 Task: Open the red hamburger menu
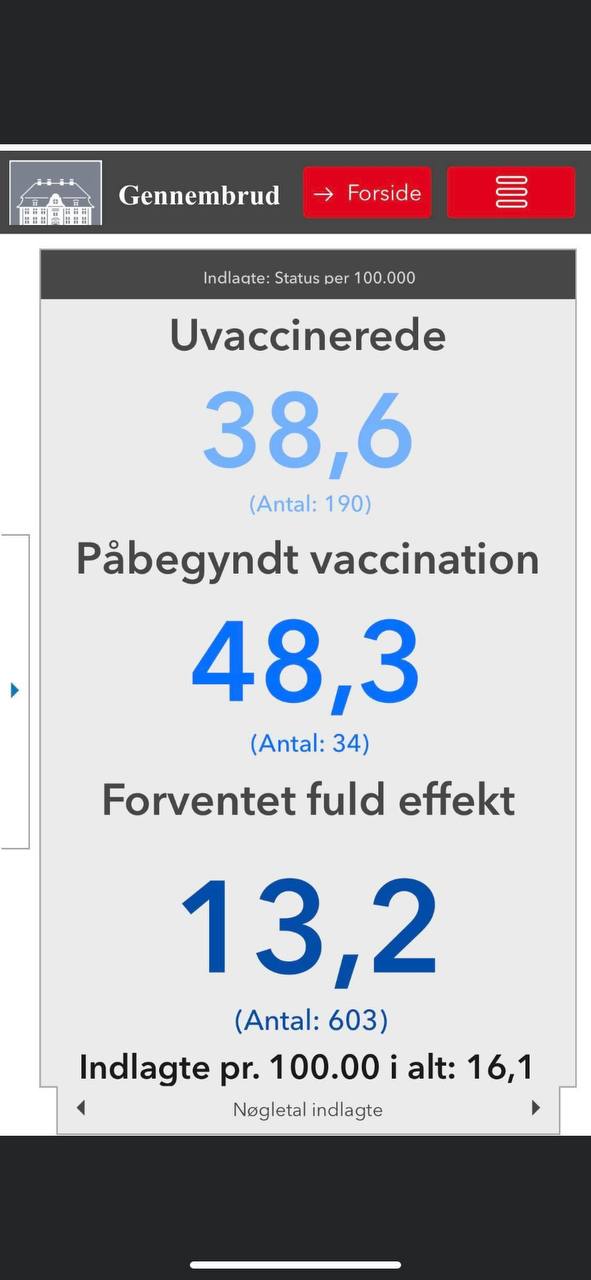click(511, 192)
